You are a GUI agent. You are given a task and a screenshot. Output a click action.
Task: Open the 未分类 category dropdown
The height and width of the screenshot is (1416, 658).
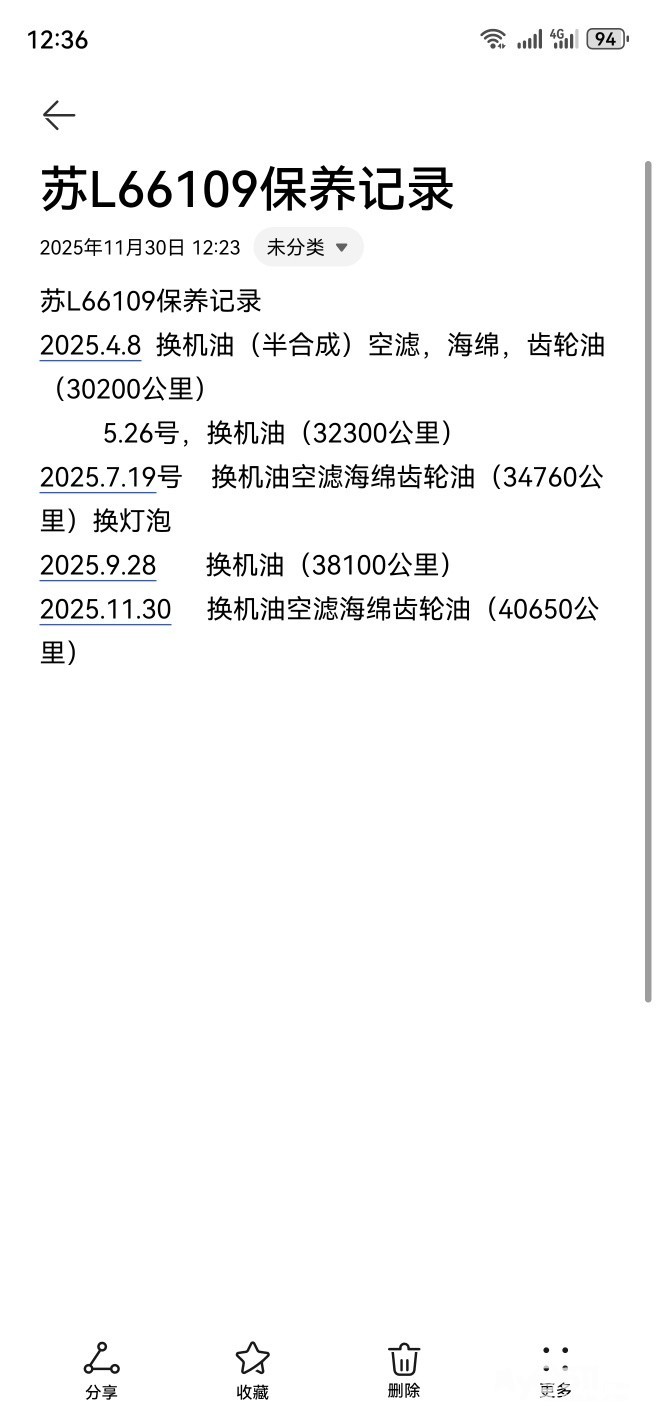(x=308, y=247)
